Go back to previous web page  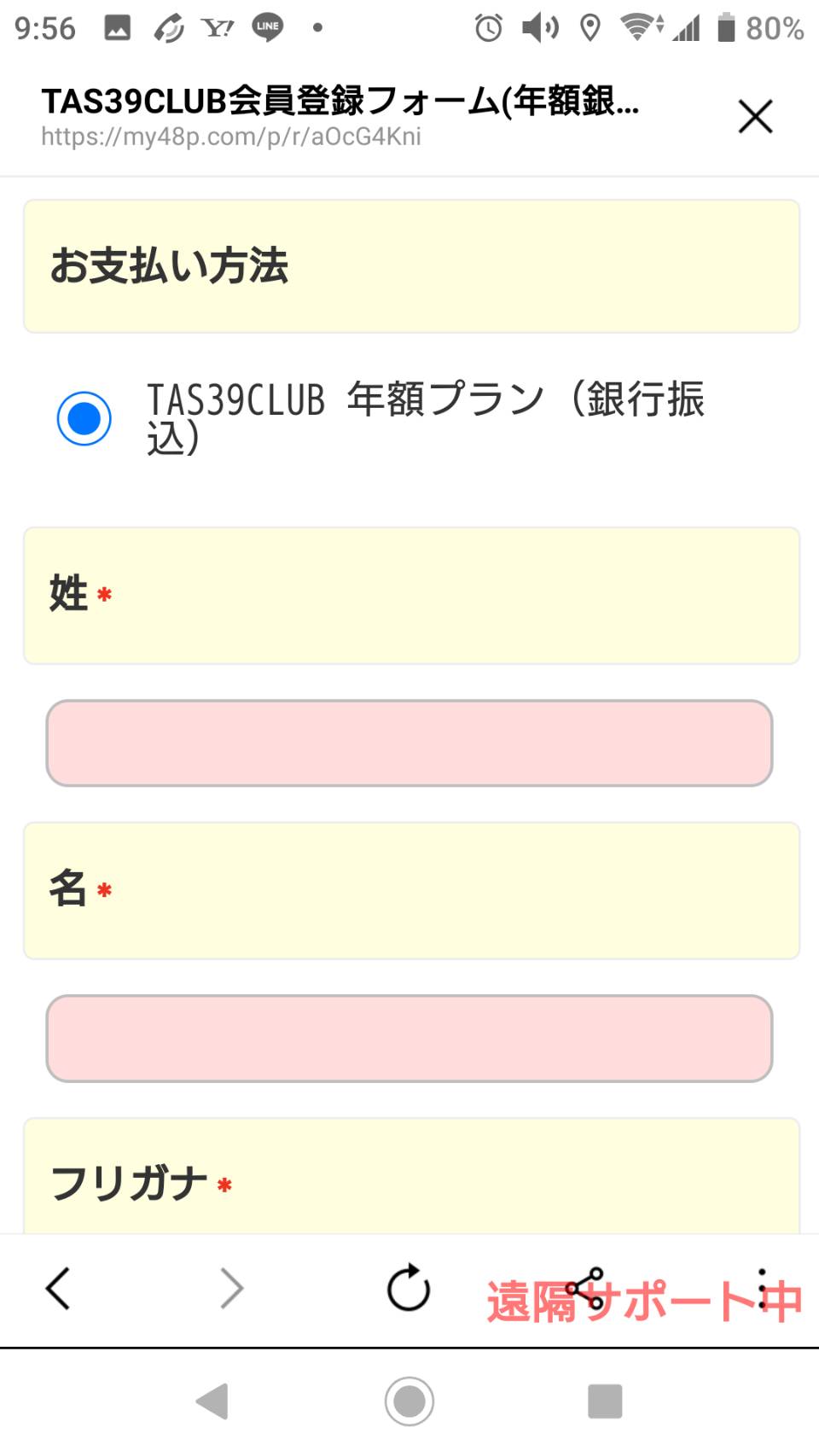(58, 1288)
